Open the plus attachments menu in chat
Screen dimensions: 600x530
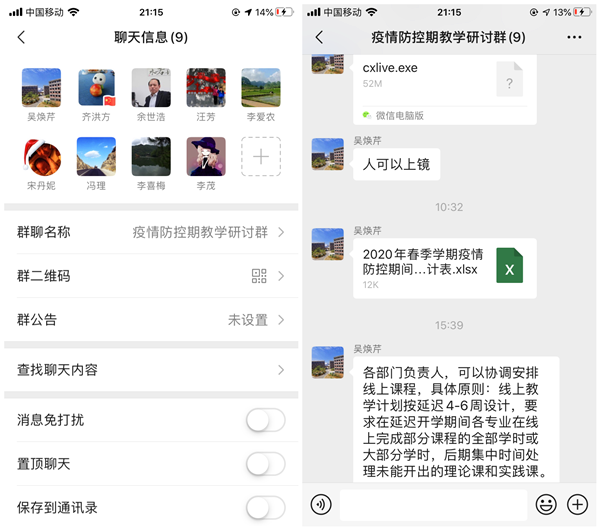577,504
